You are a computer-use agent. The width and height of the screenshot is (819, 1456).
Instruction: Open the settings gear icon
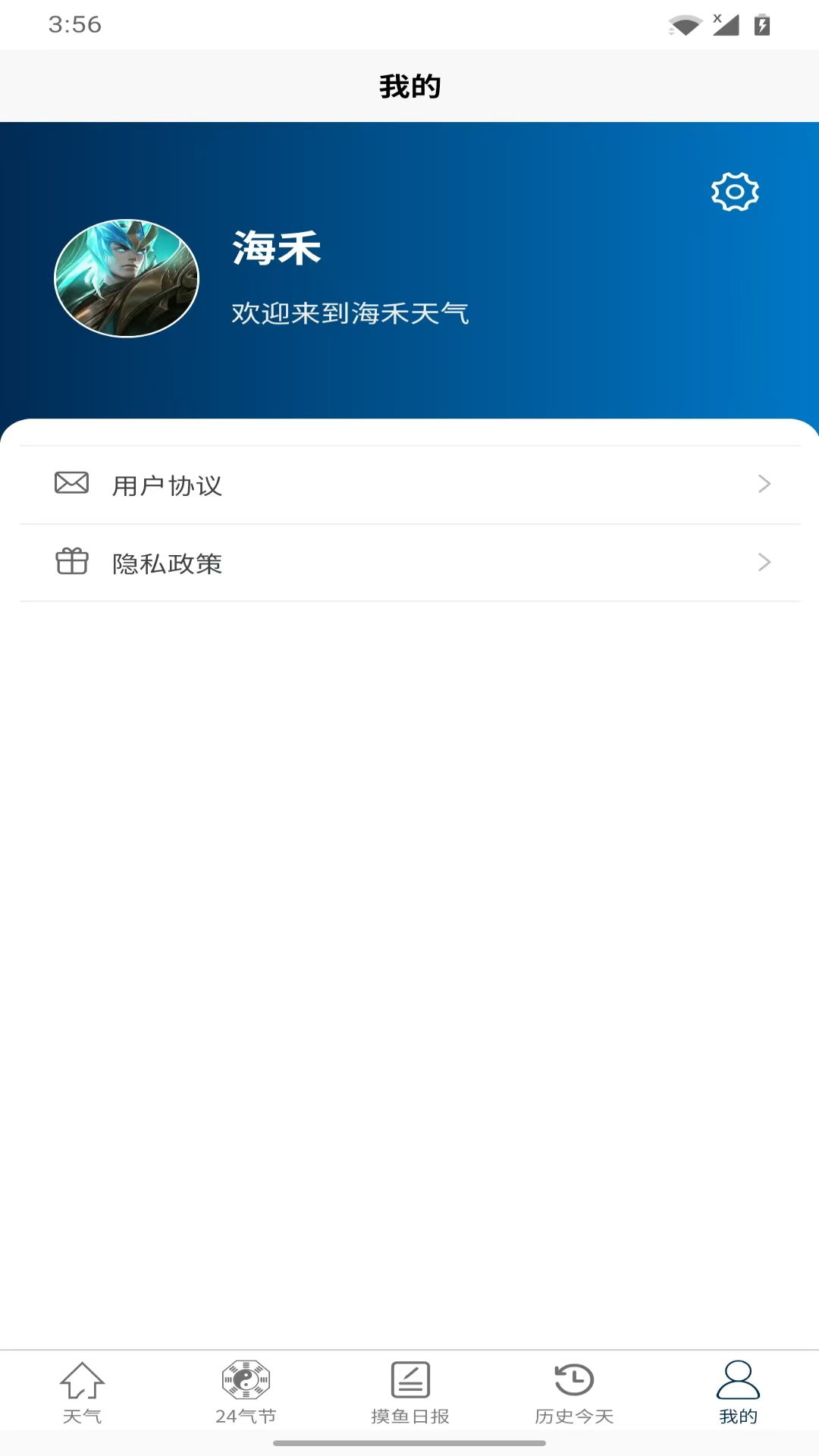[x=734, y=190]
